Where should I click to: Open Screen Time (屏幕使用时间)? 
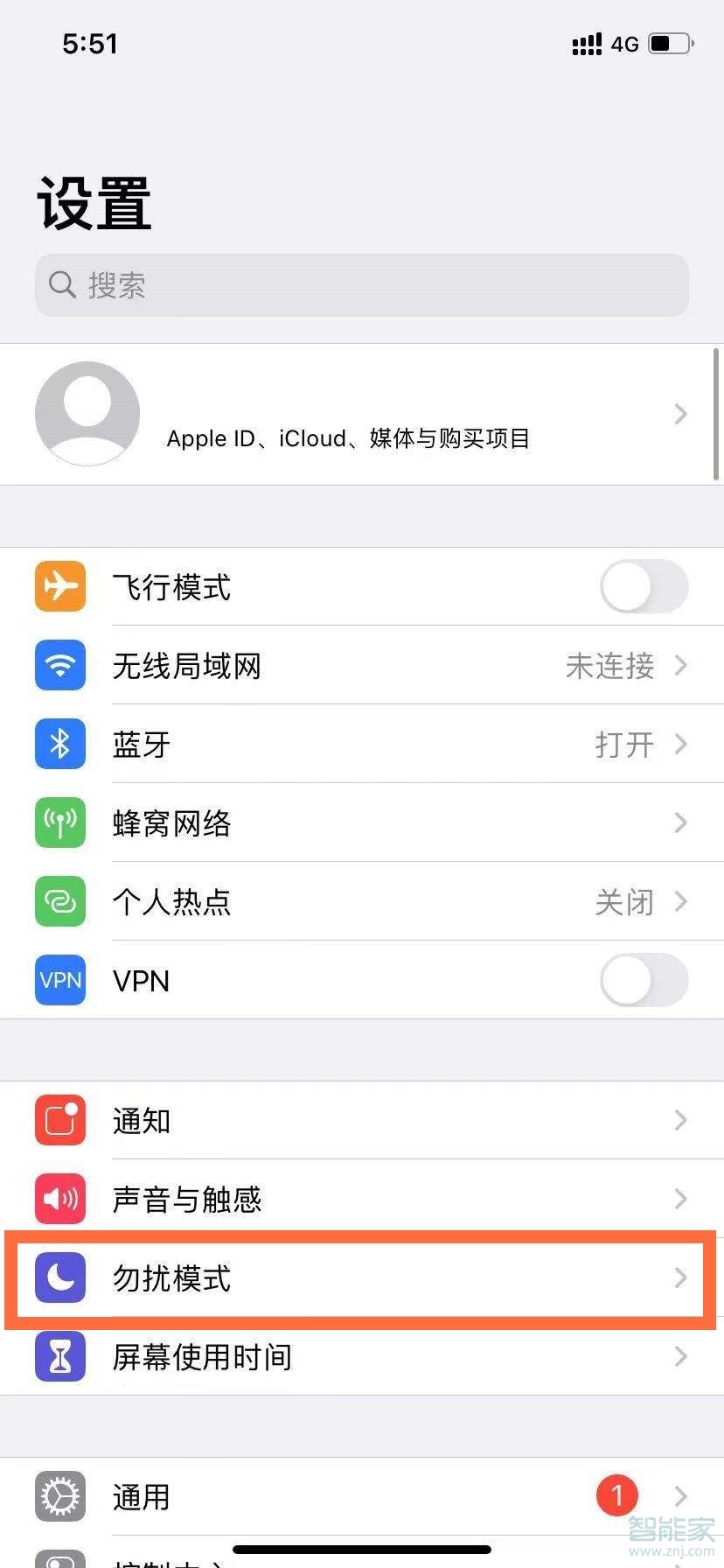(x=362, y=1357)
